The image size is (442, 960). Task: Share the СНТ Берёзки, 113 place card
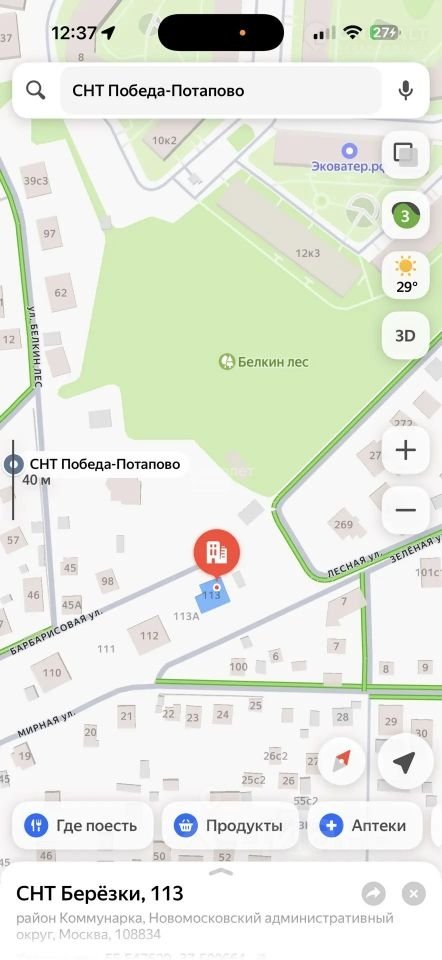[373, 894]
